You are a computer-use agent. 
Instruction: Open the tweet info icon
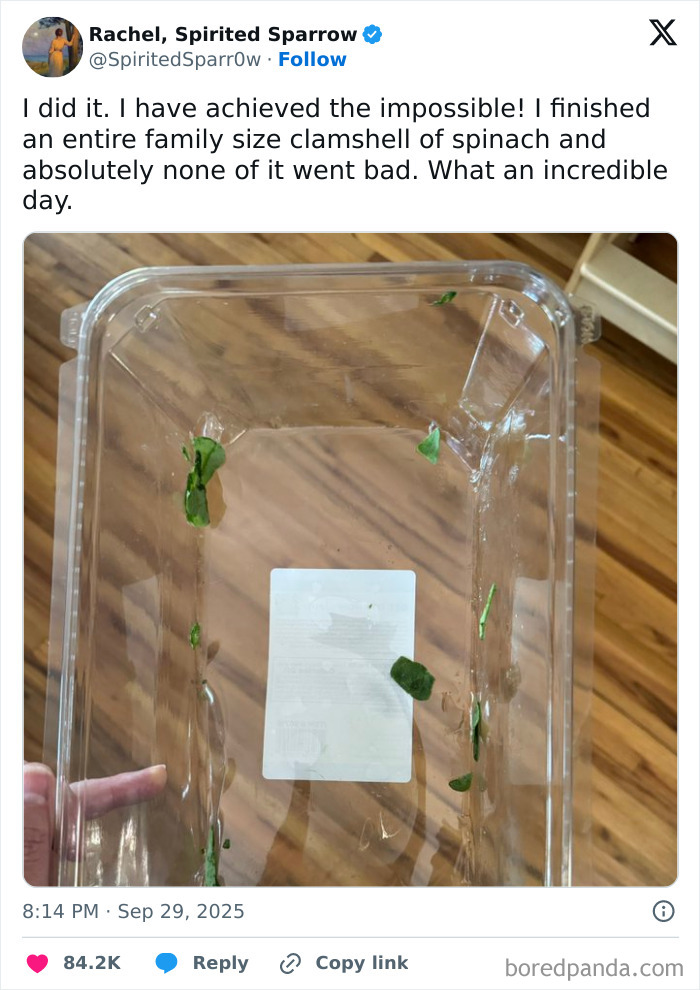[662, 911]
